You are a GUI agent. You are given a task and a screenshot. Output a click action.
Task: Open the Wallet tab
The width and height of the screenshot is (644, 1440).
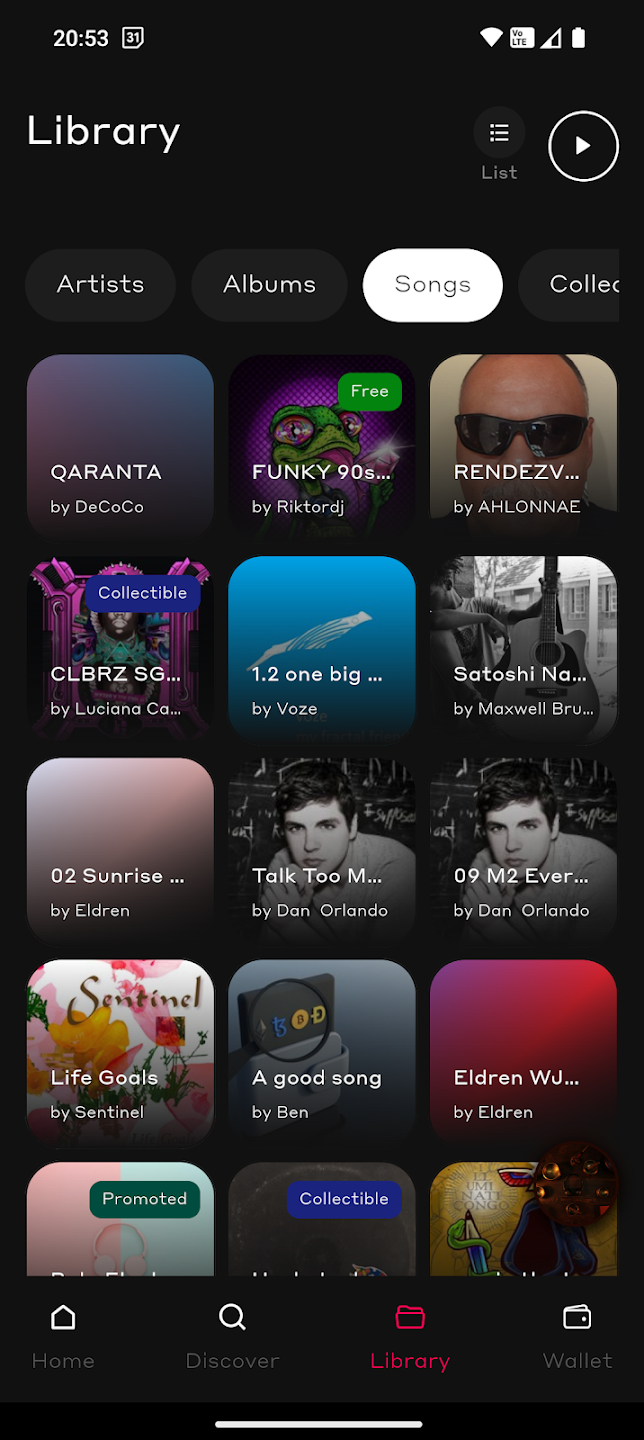click(x=577, y=1337)
